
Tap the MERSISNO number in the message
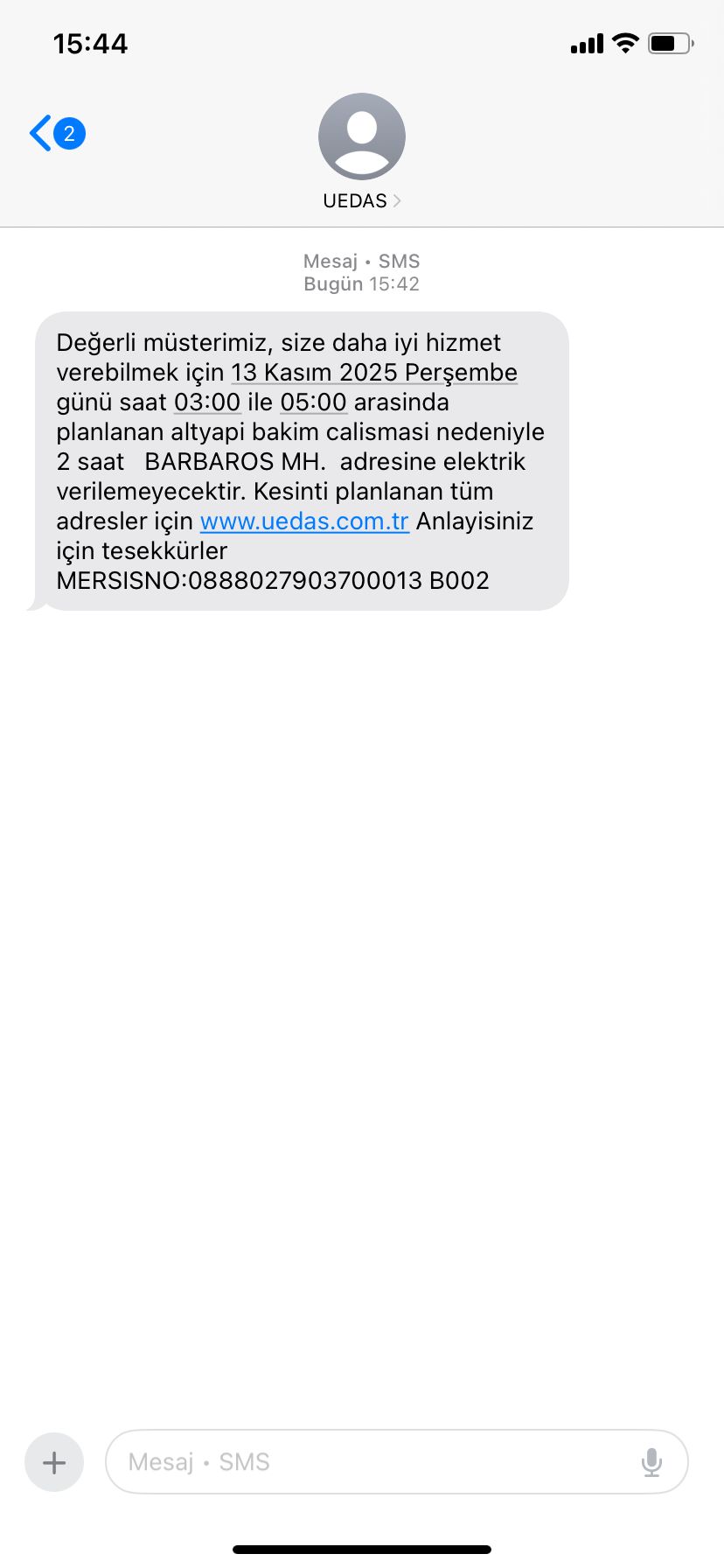point(272,579)
